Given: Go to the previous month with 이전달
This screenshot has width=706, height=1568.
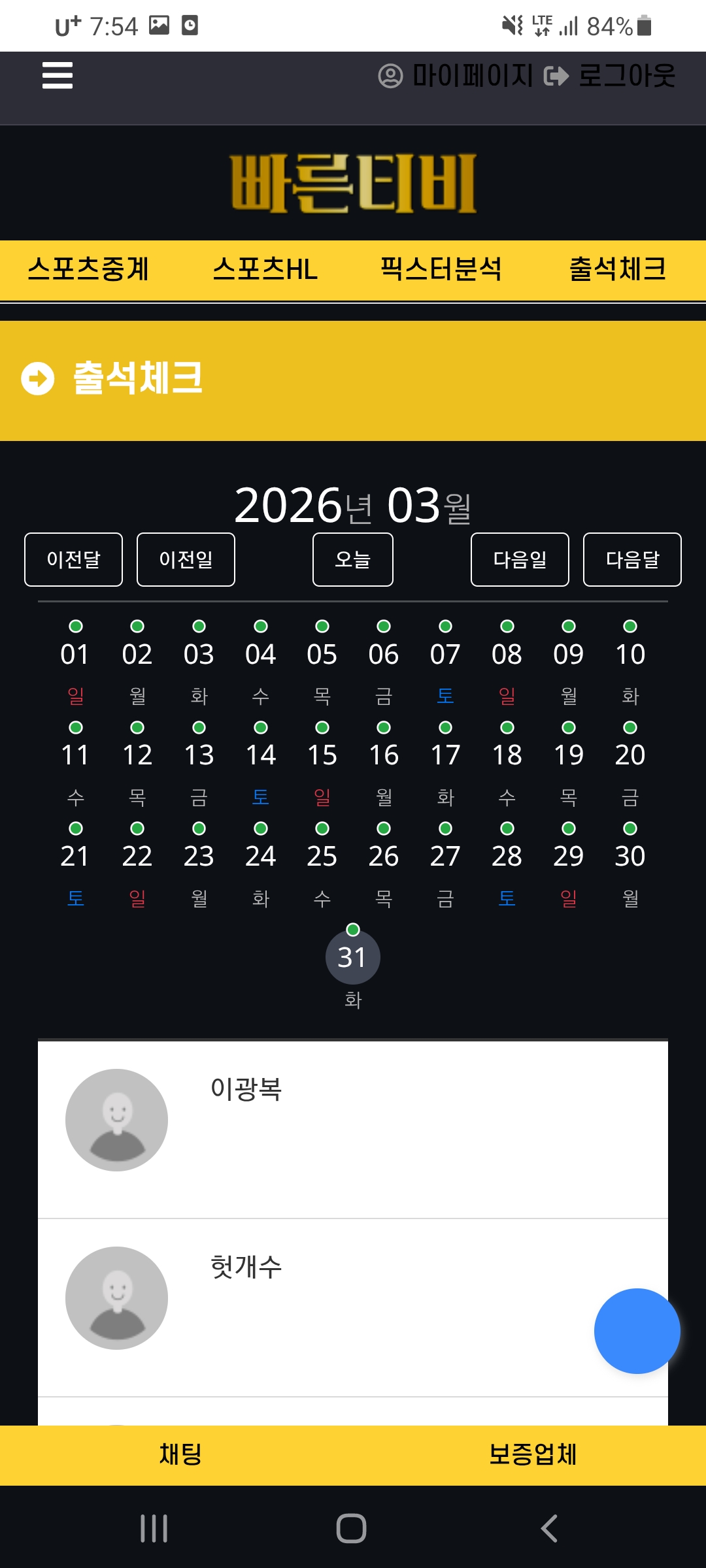Looking at the screenshot, I should tap(73, 560).
